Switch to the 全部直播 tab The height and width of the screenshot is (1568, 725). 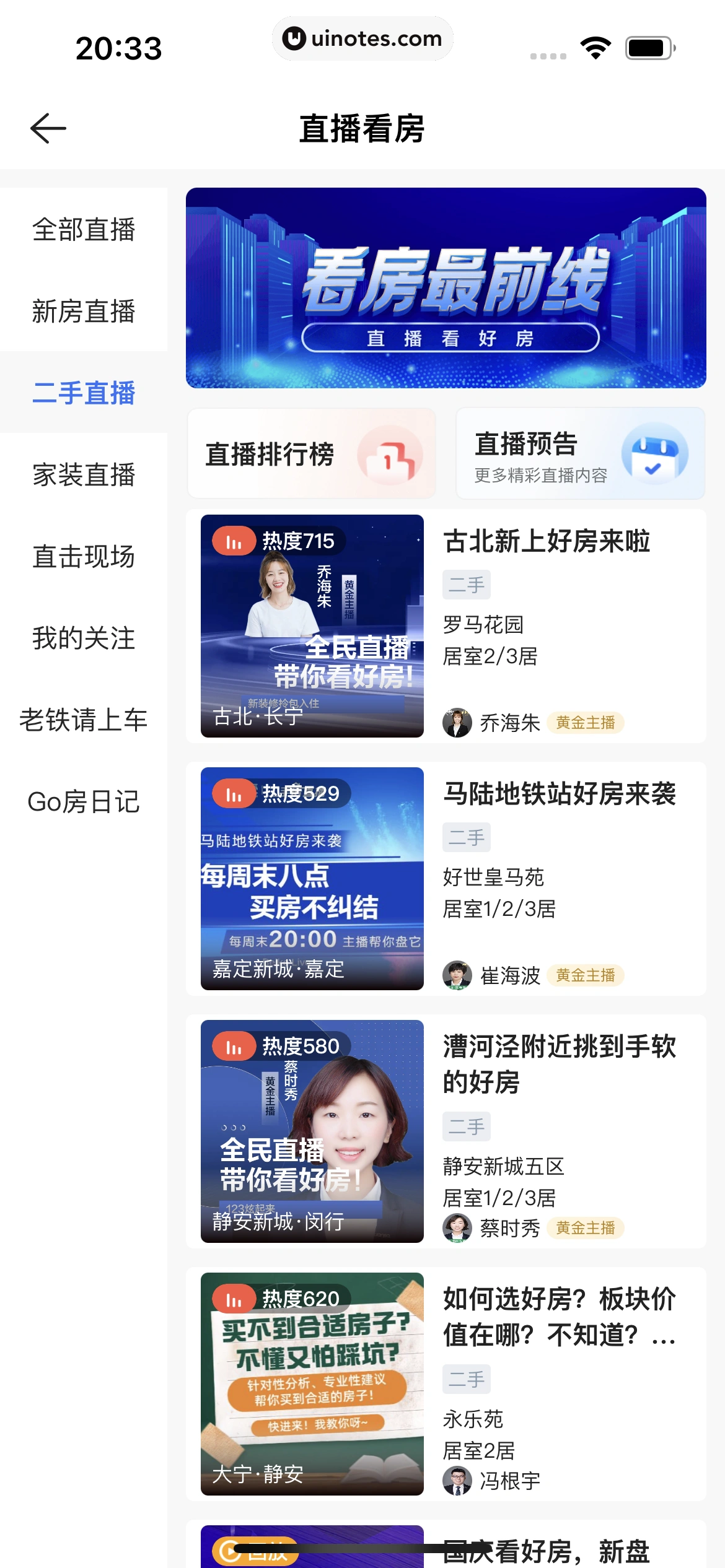tap(84, 230)
